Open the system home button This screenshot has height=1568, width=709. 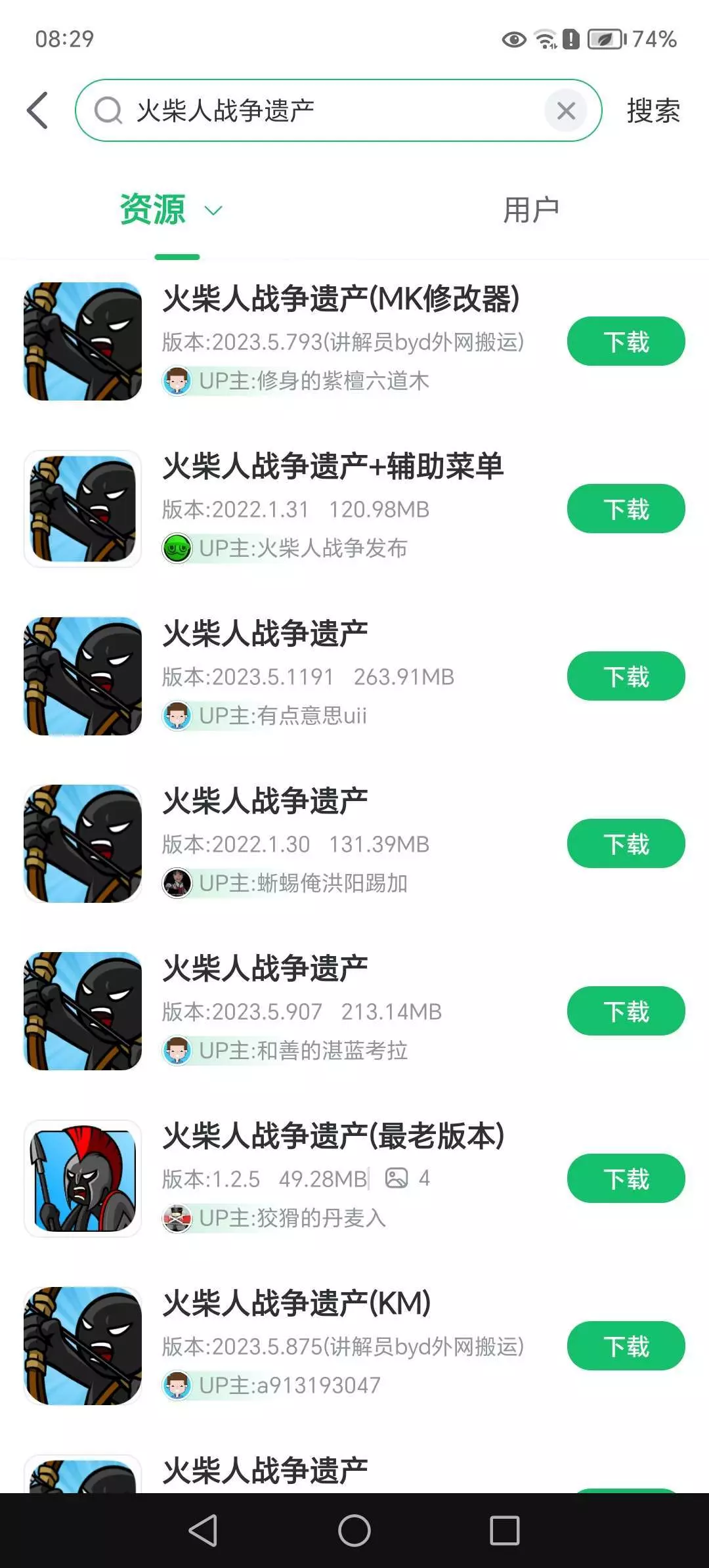(354, 1531)
